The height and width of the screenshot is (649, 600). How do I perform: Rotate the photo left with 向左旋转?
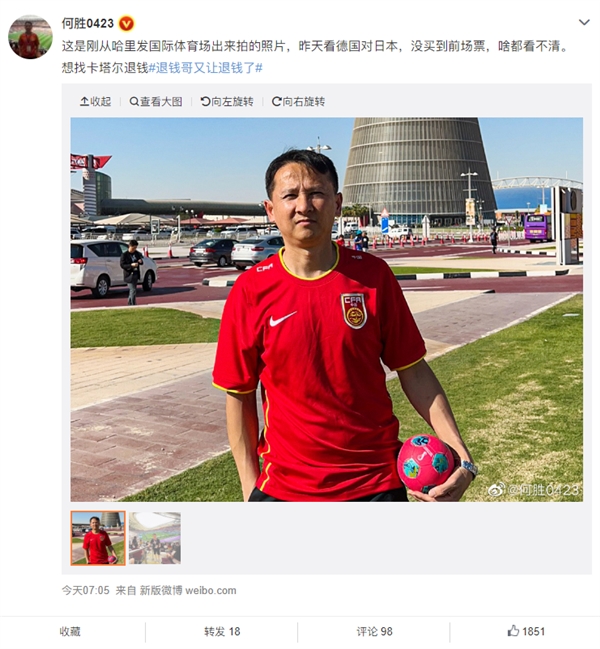[227, 101]
